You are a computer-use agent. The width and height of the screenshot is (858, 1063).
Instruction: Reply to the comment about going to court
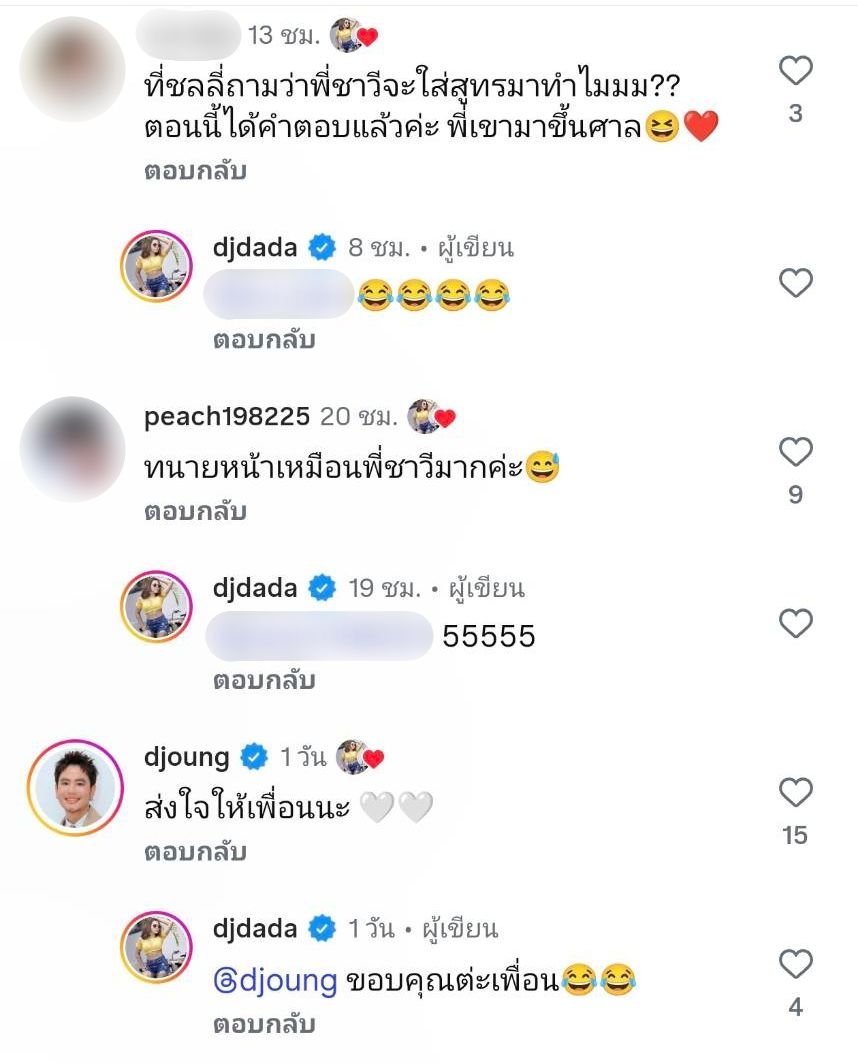(x=195, y=172)
